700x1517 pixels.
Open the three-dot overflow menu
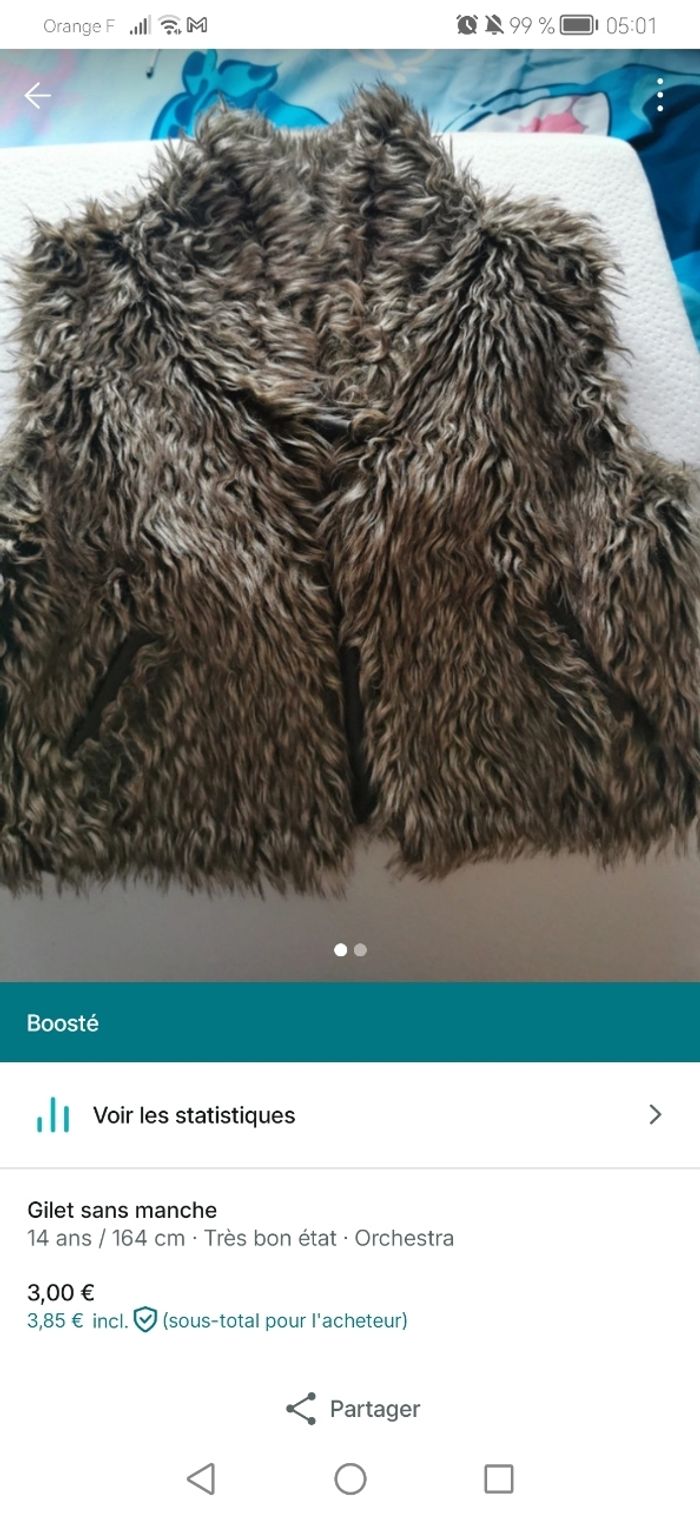pos(660,95)
